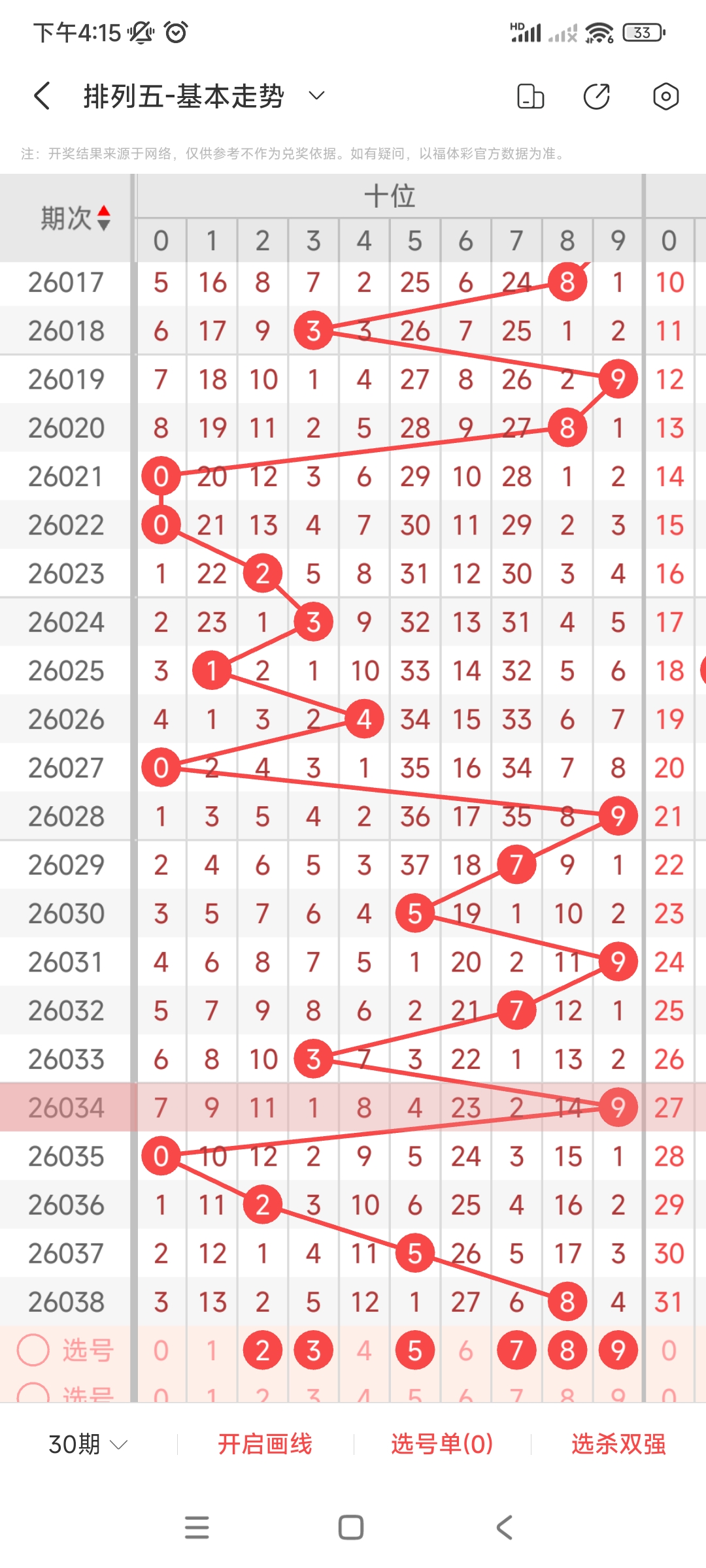Deselect number 5 in the 选号 row
The width and height of the screenshot is (706, 1568).
[x=414, y=1348]
